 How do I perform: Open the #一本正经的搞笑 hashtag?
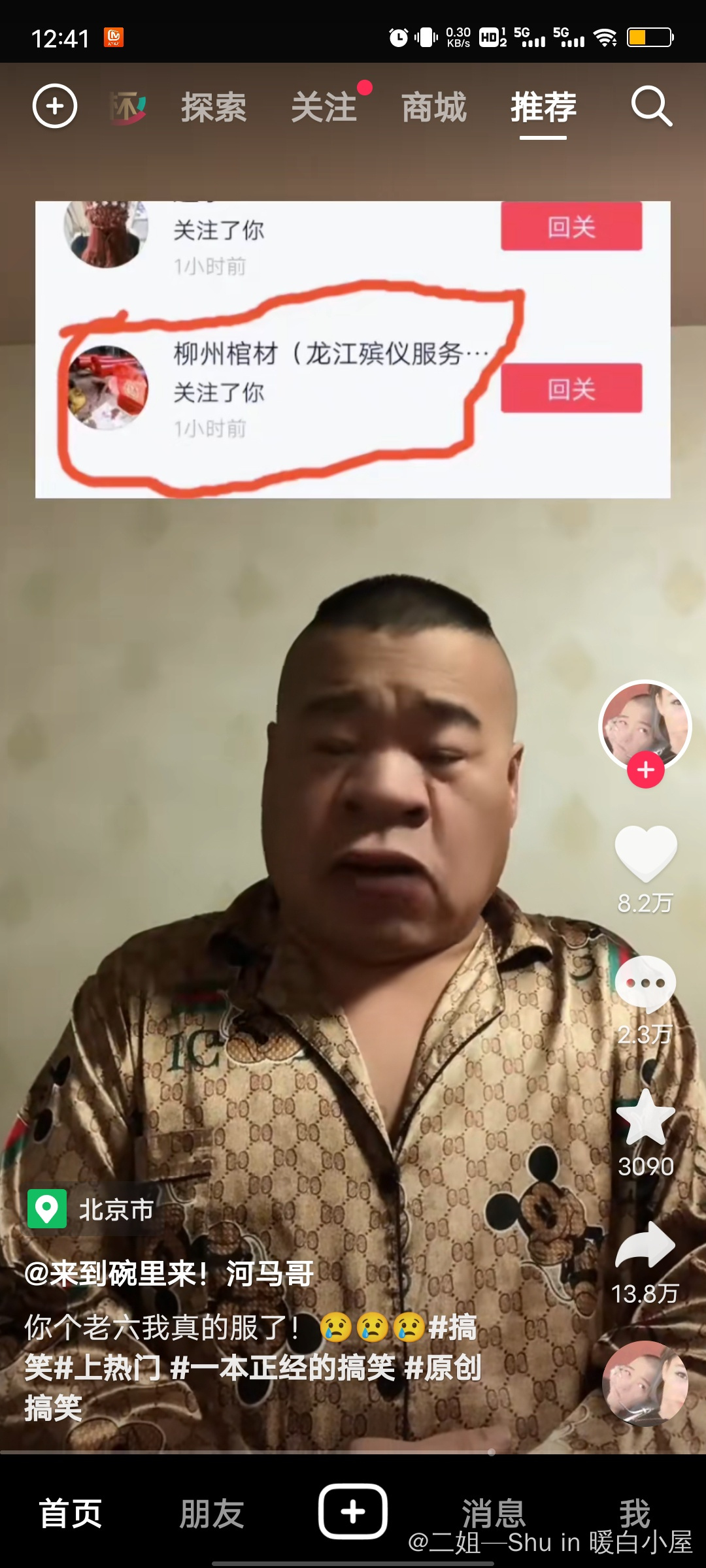coord(281,1367)
